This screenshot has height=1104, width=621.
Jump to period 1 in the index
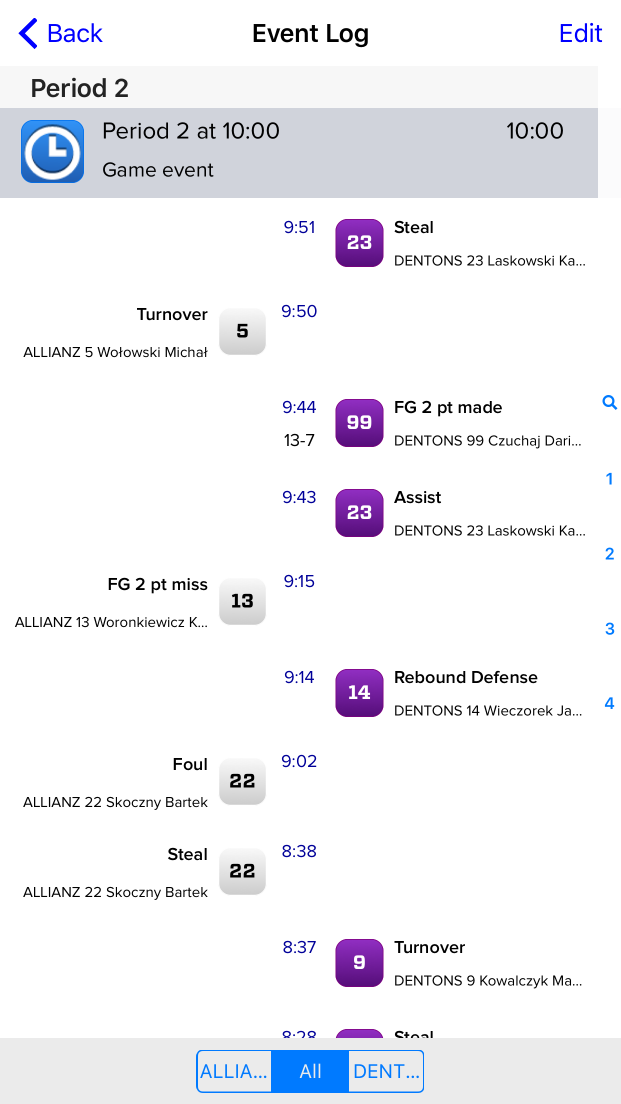pos(609,479)
